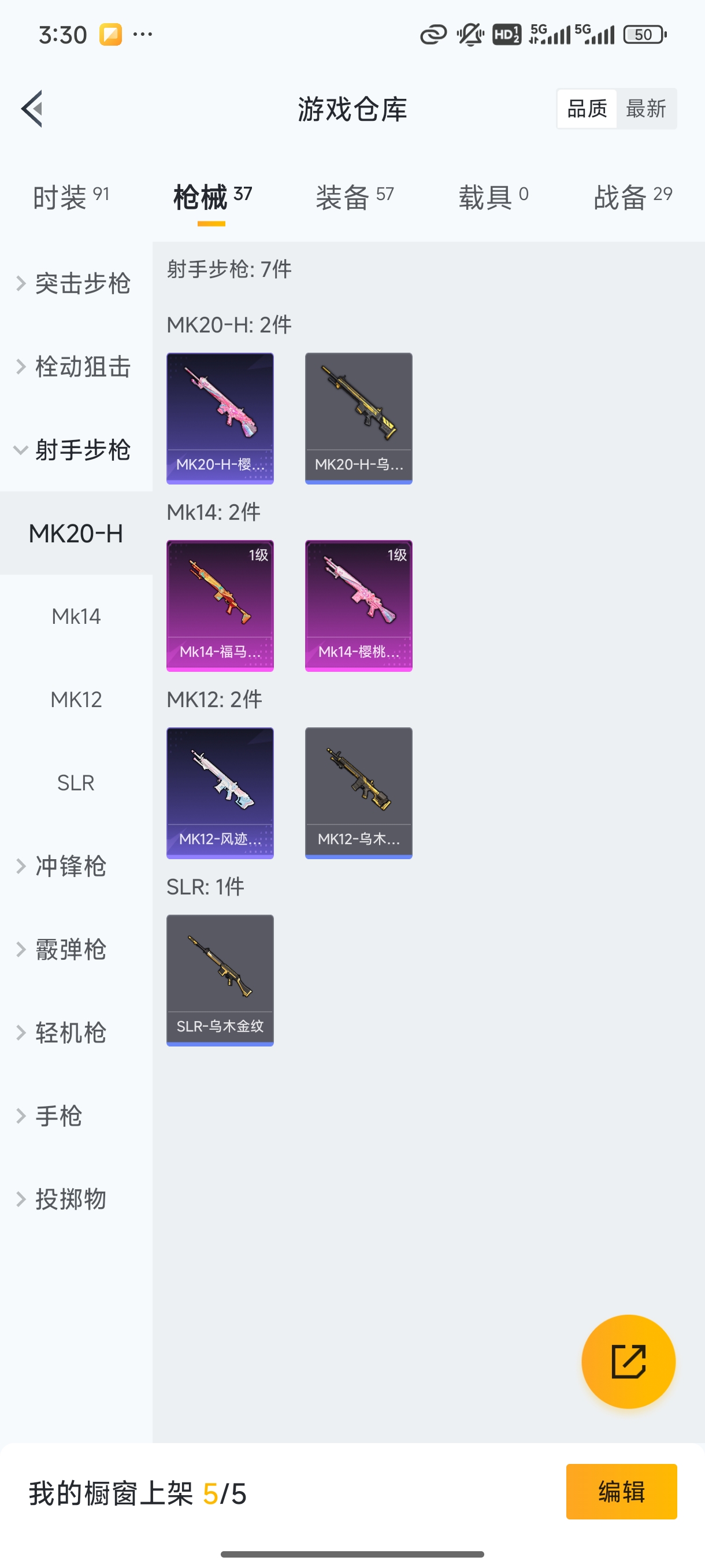
Task: Switch sorting to 最新
Action: click(647, 108)
